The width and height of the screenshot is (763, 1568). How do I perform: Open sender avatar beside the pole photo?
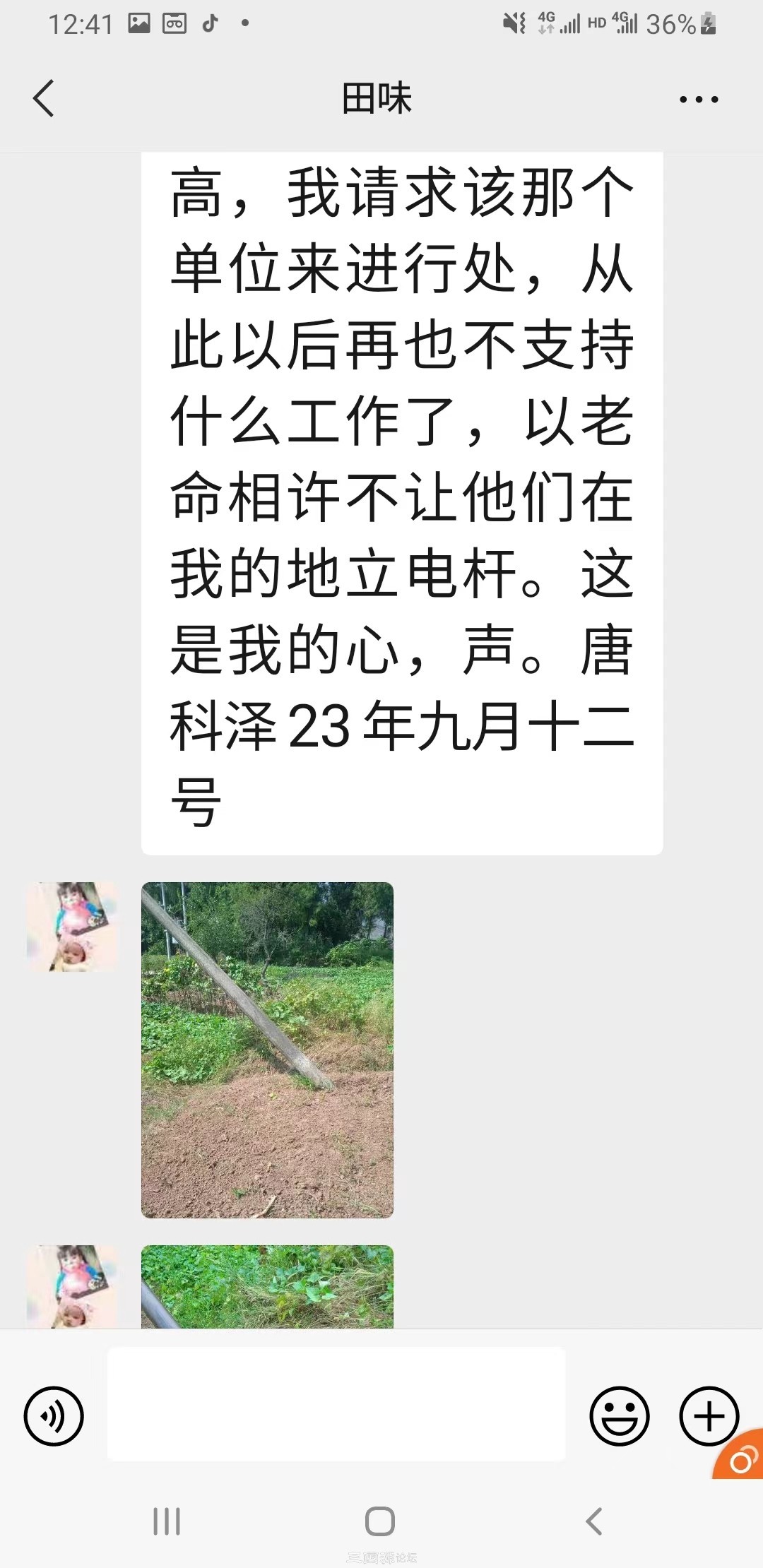pos(72,927)
